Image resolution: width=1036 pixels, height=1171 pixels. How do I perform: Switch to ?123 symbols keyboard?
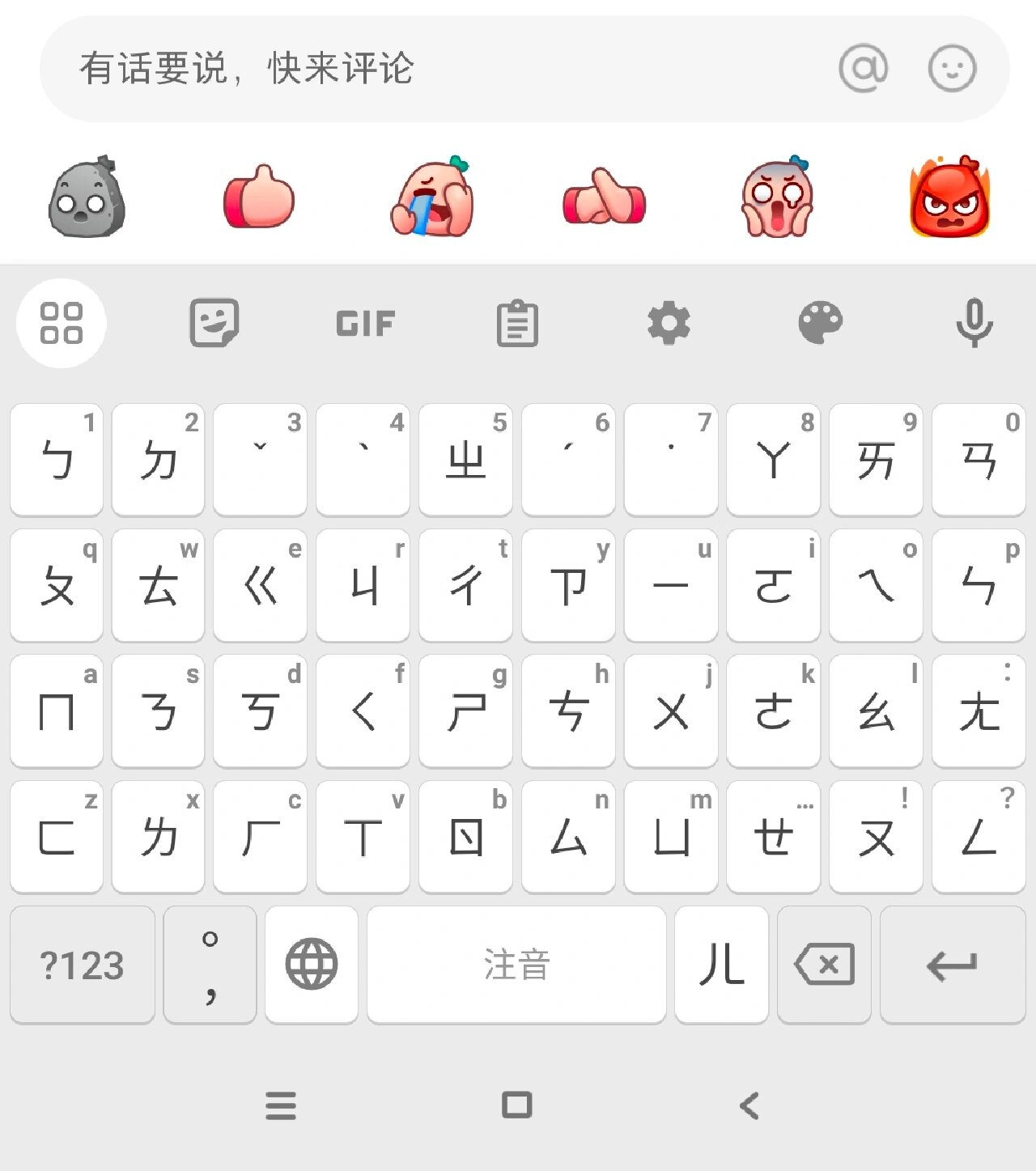click(82, 965)
